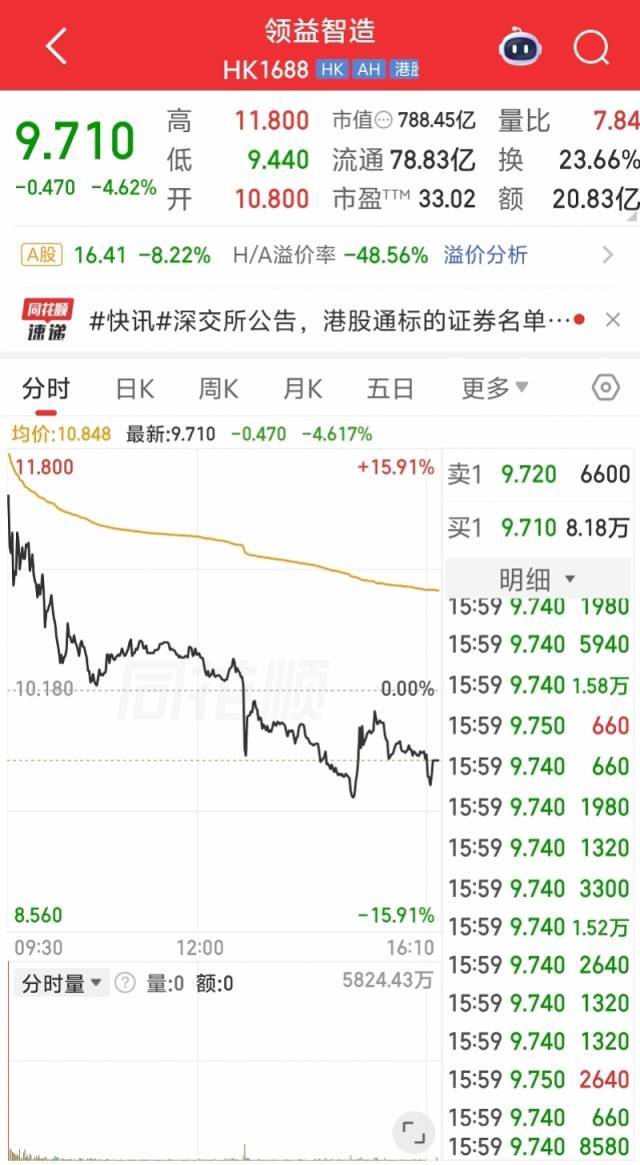Select the 分时 tab
640x1165 pixels.
click(x=45, y=389)
